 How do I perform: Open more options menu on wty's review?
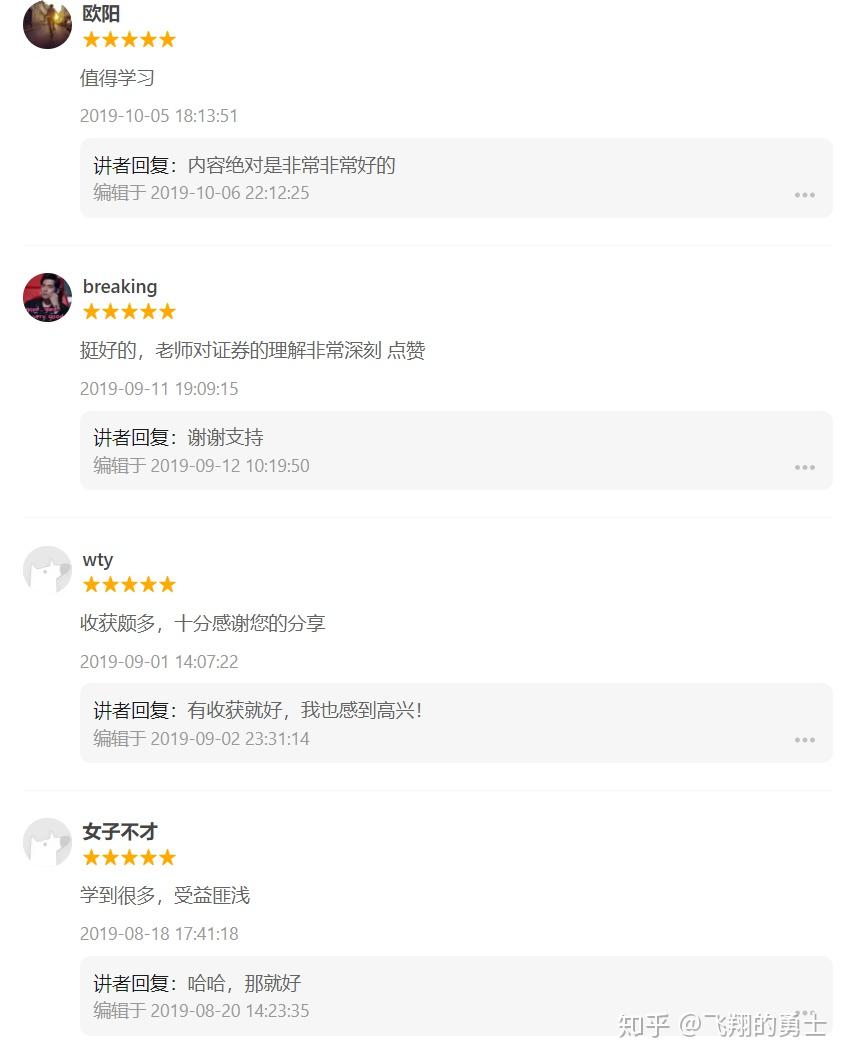[x=805, y=740]
